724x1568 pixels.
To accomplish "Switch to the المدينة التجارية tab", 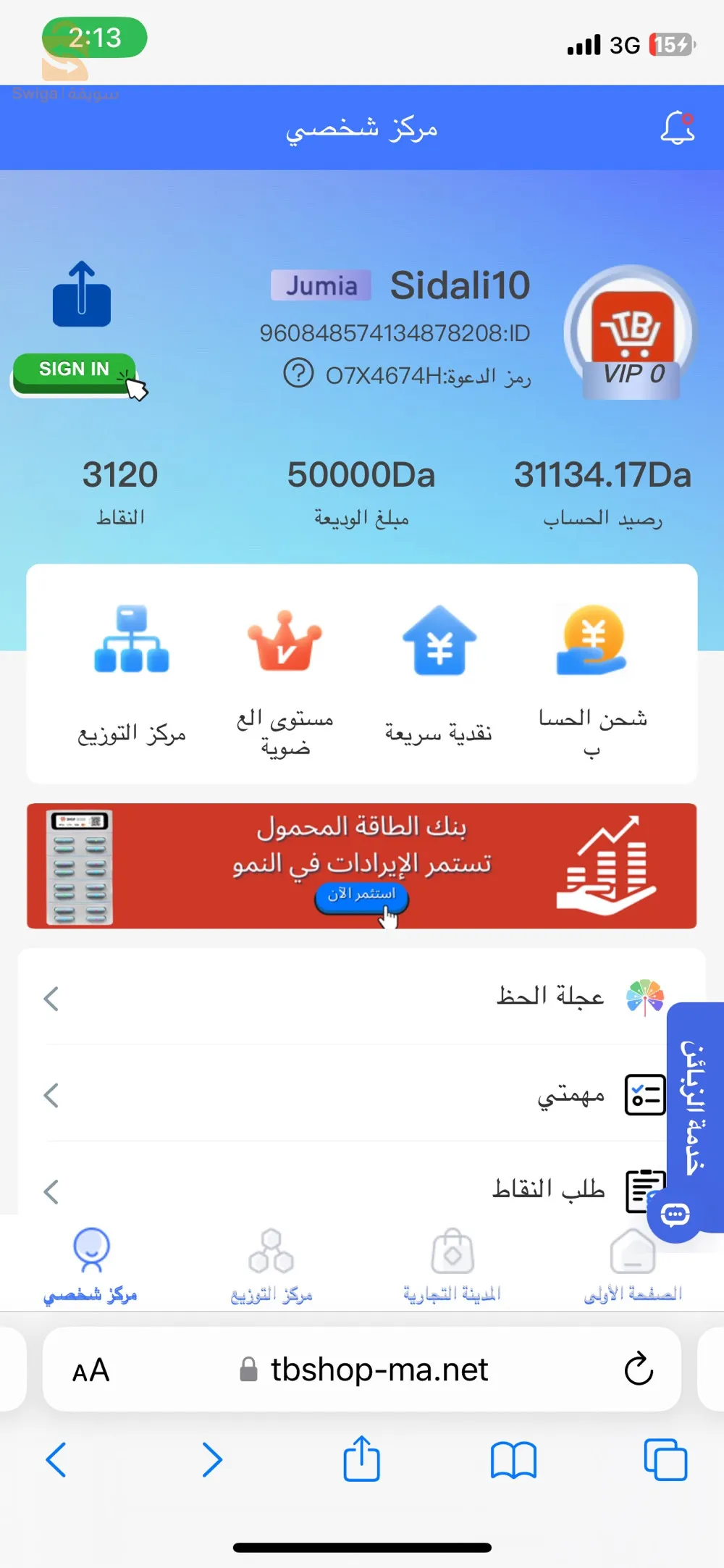I will (452, 1265).
